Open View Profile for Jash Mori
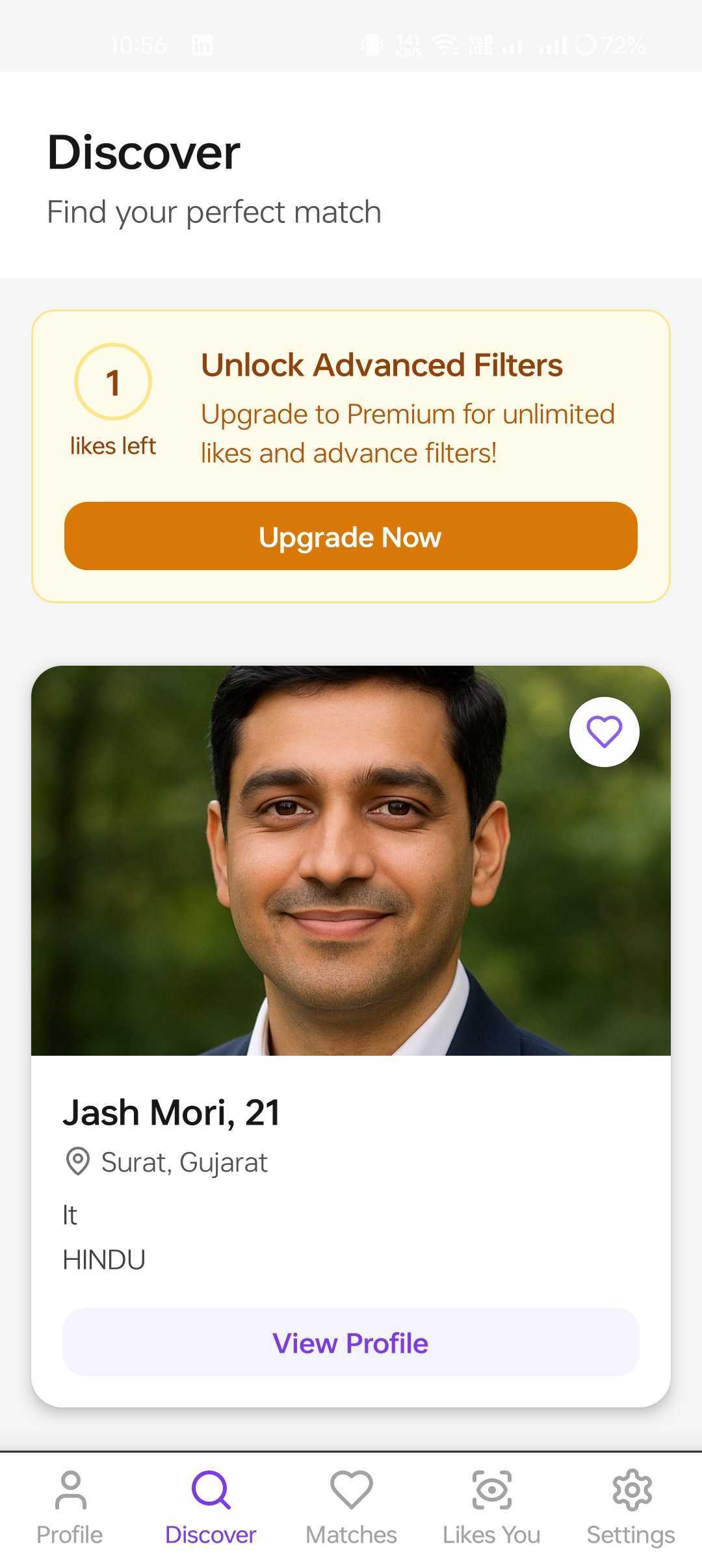The width and height of the screenshot is (702, 1568). (351, 1343)
